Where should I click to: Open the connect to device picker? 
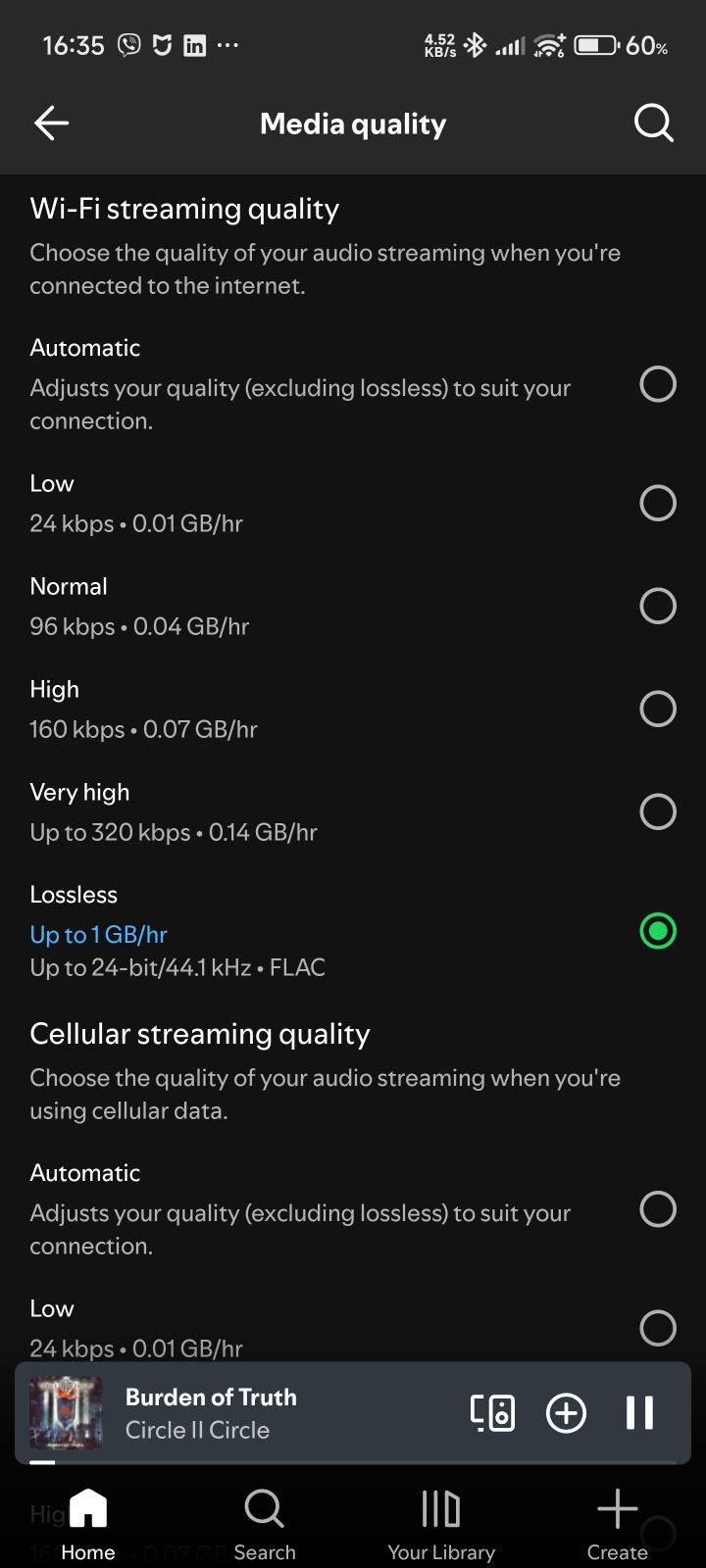pos(492,1412)
